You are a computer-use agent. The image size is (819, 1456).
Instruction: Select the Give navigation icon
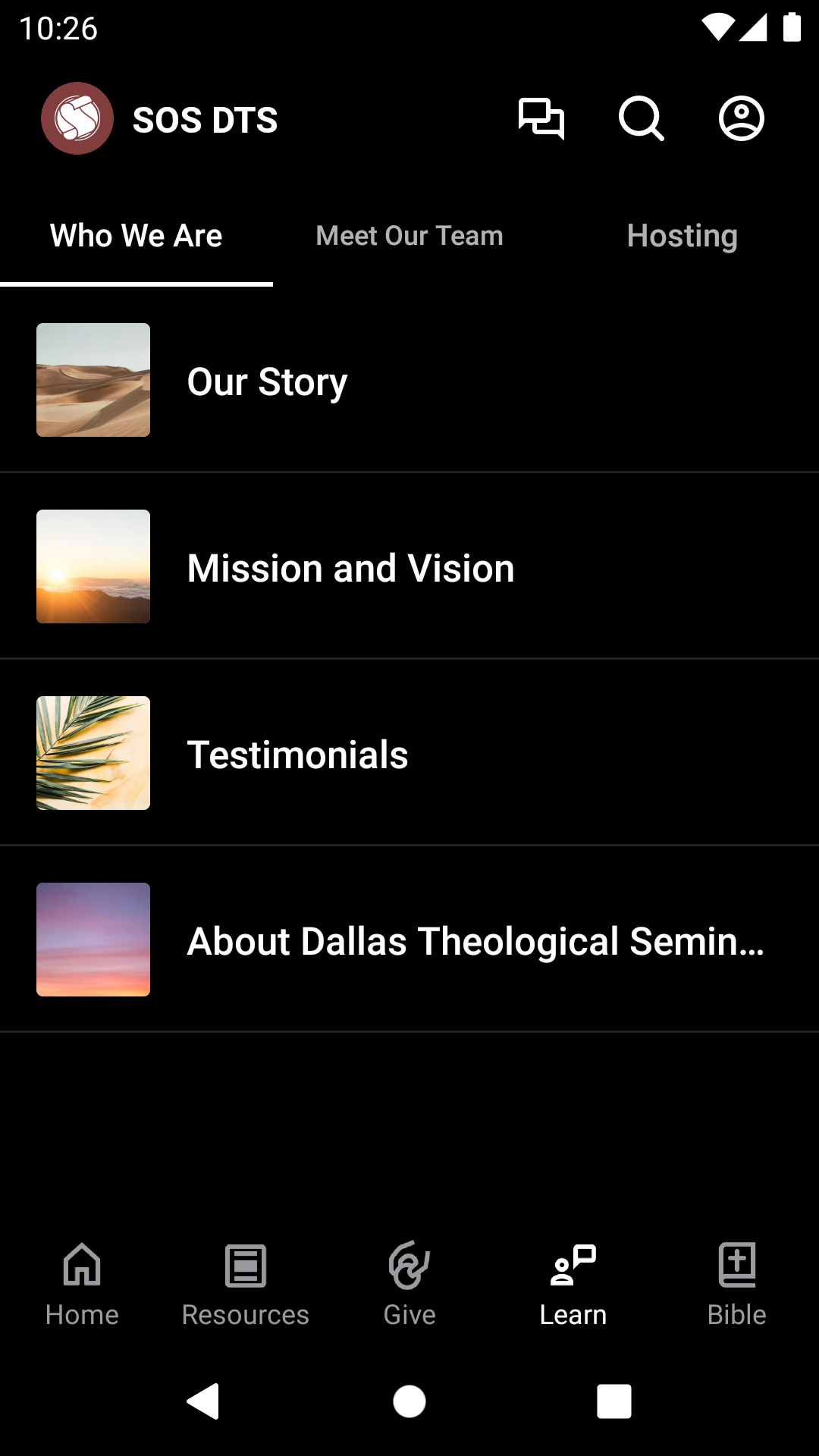click(409, 1282)
